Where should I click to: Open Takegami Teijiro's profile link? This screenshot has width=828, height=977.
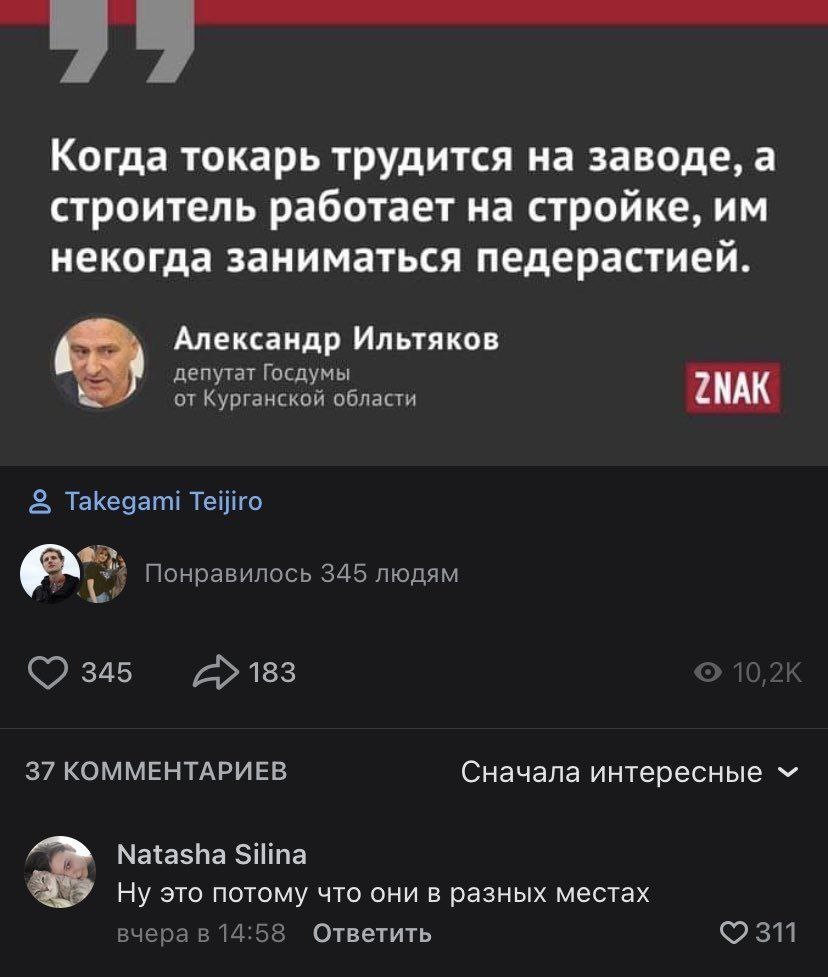[x=162, y=502]
